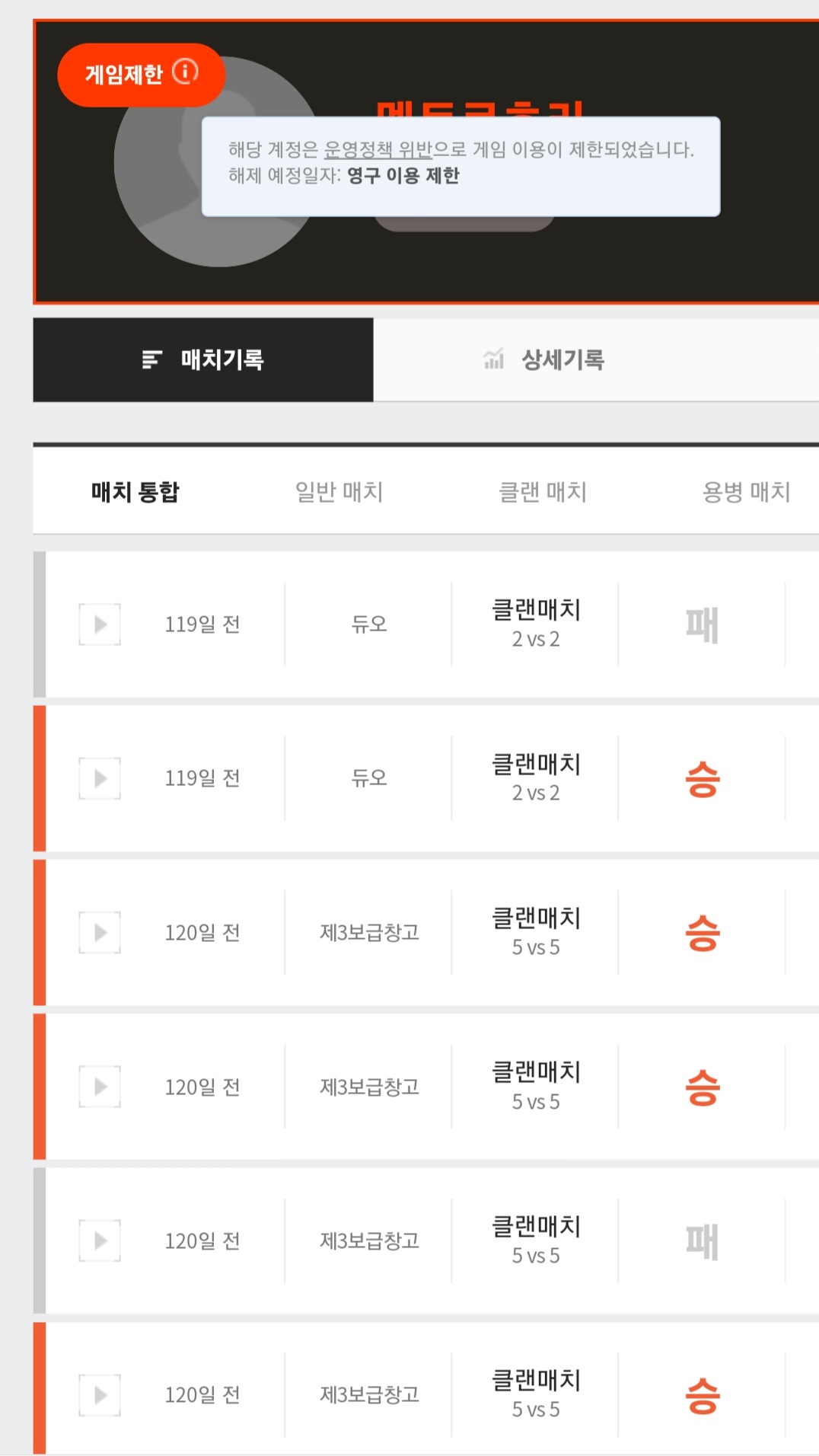The image size is (819, 1456).
Task: Select the 일반 매치 filter
Action: point(339,492)
